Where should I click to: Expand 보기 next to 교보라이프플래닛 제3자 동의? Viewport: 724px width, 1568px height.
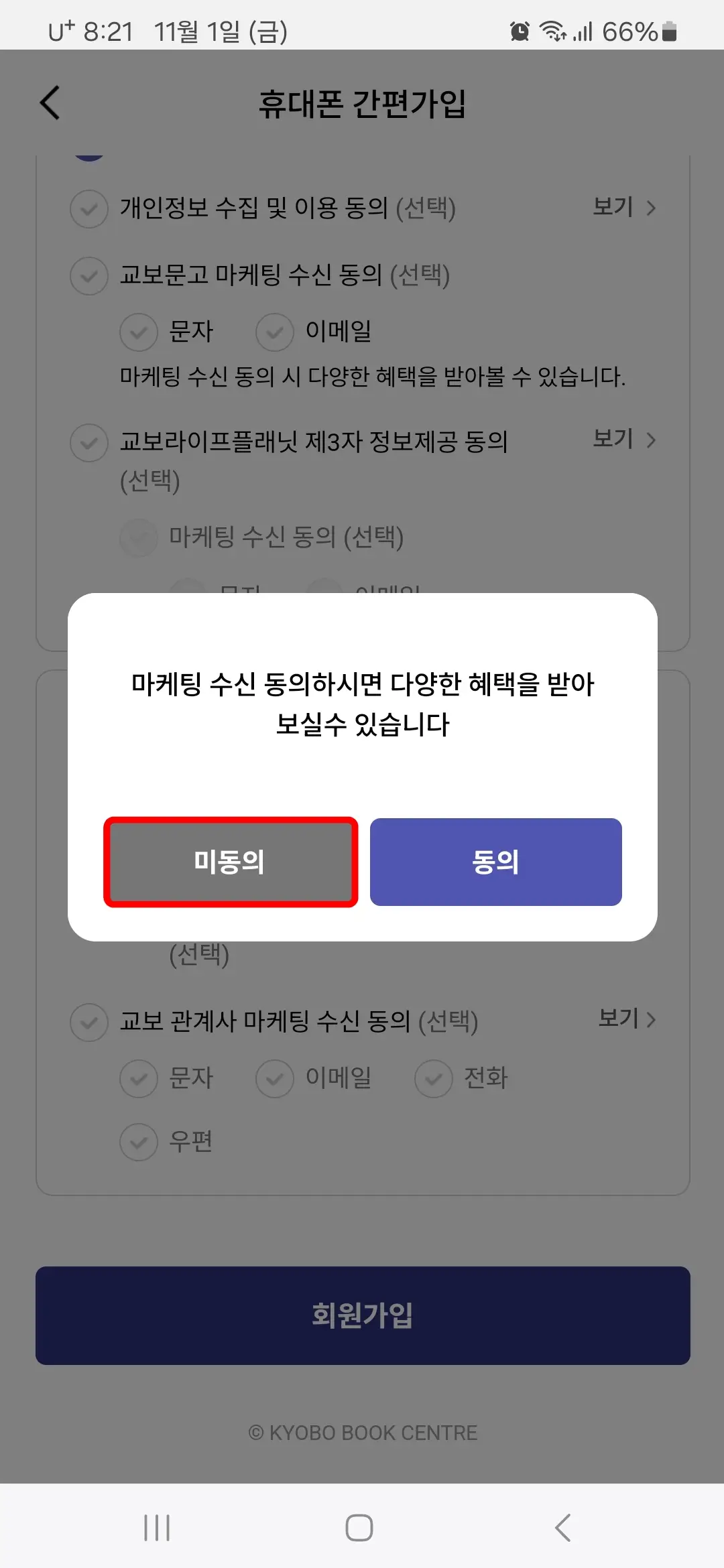[613, 440]
